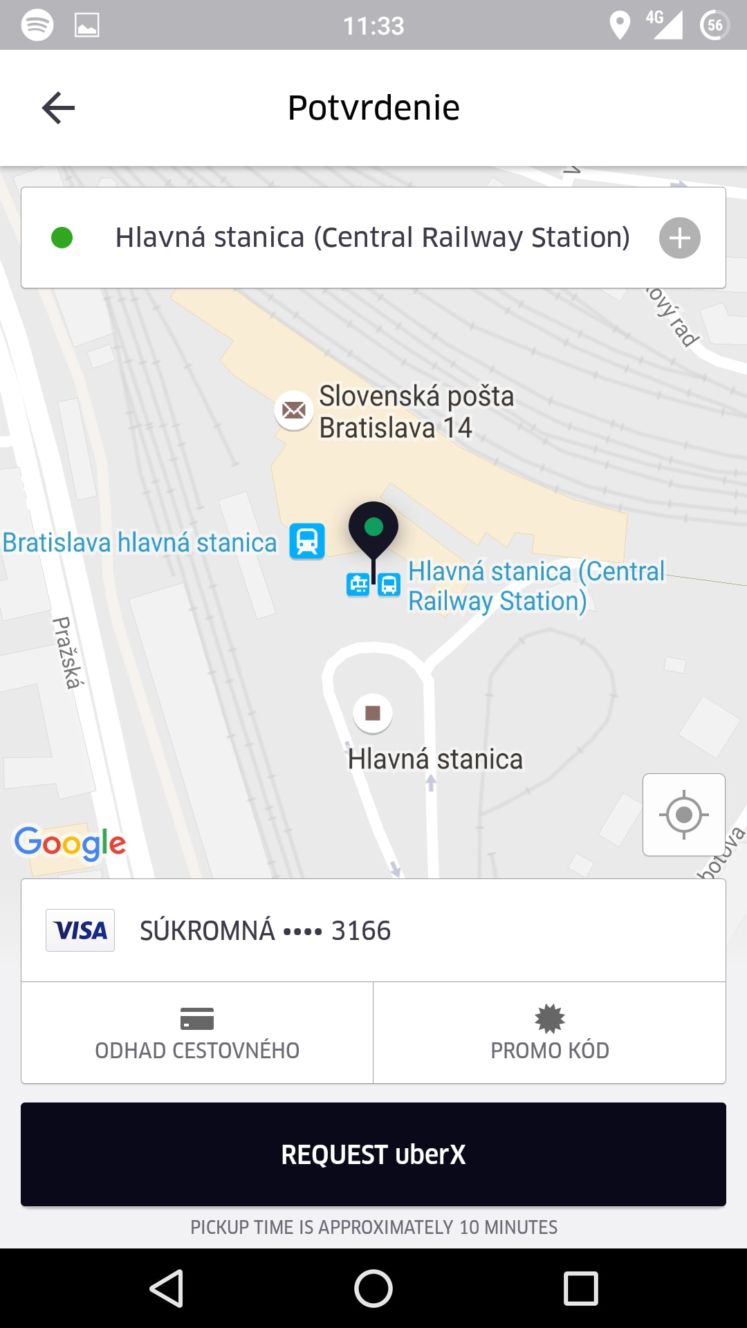Open the recent apps overview
The image size is (747, 1328).
click(x=580, y=1288)
